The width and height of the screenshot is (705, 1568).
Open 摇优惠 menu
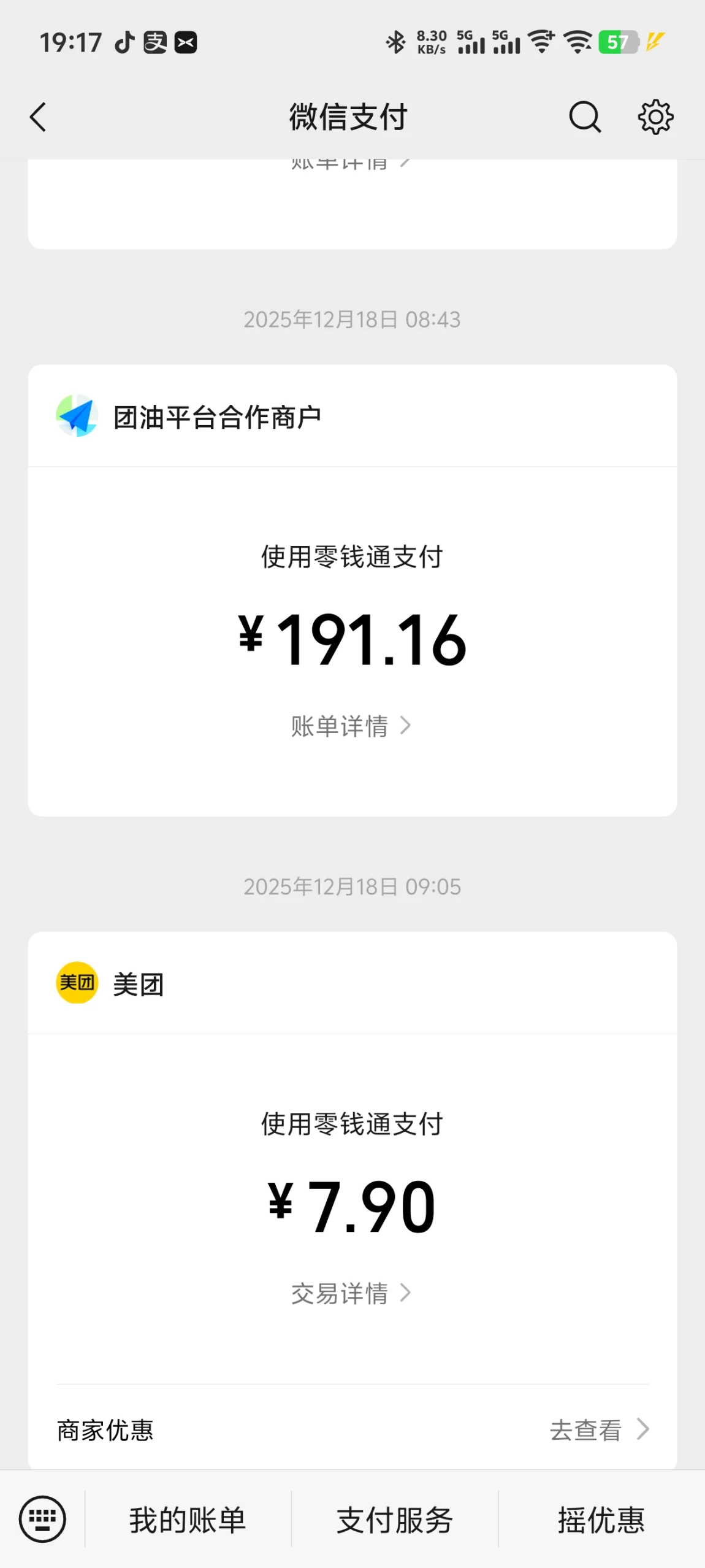tap(601, 1520)
